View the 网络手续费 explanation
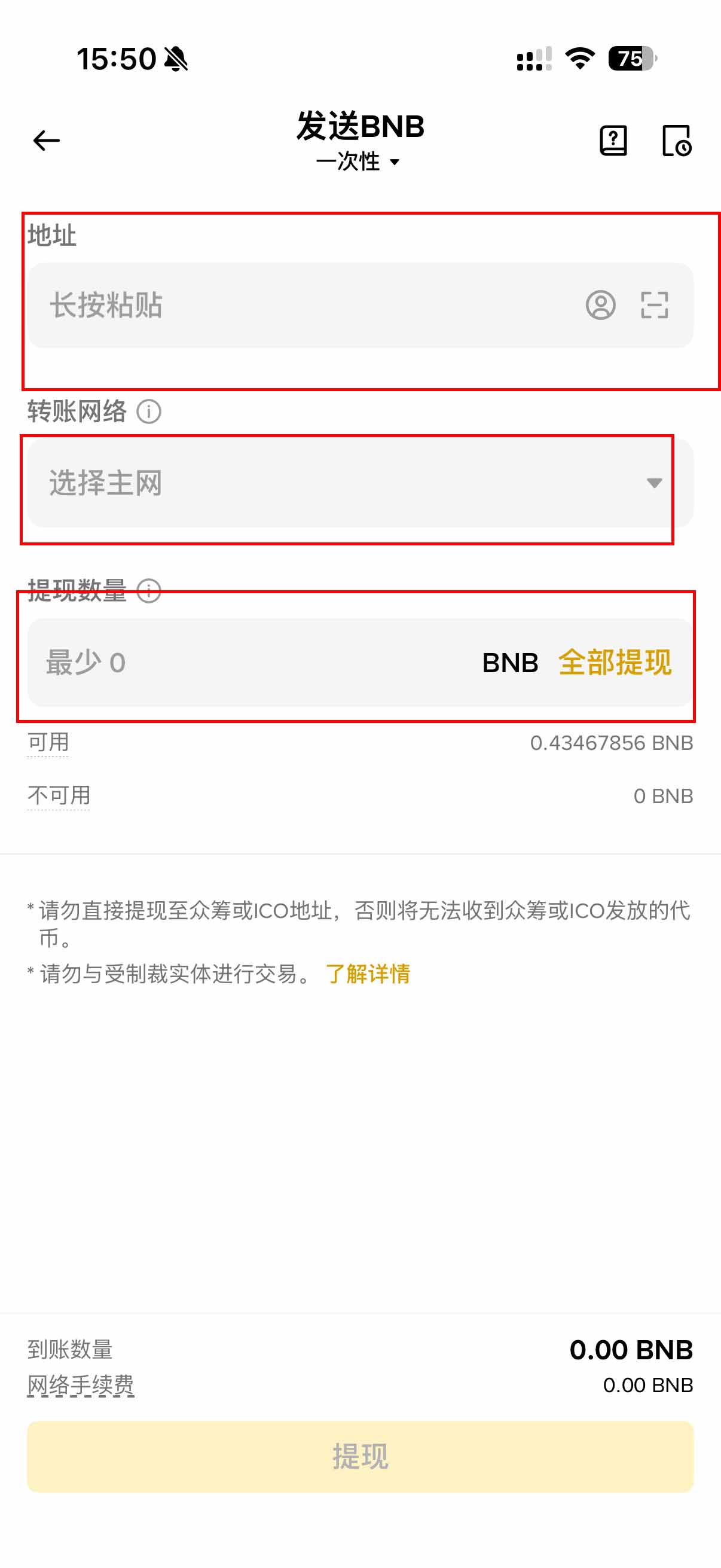Viewport: 721px width, 1568px height. (x=80, y=1385)
